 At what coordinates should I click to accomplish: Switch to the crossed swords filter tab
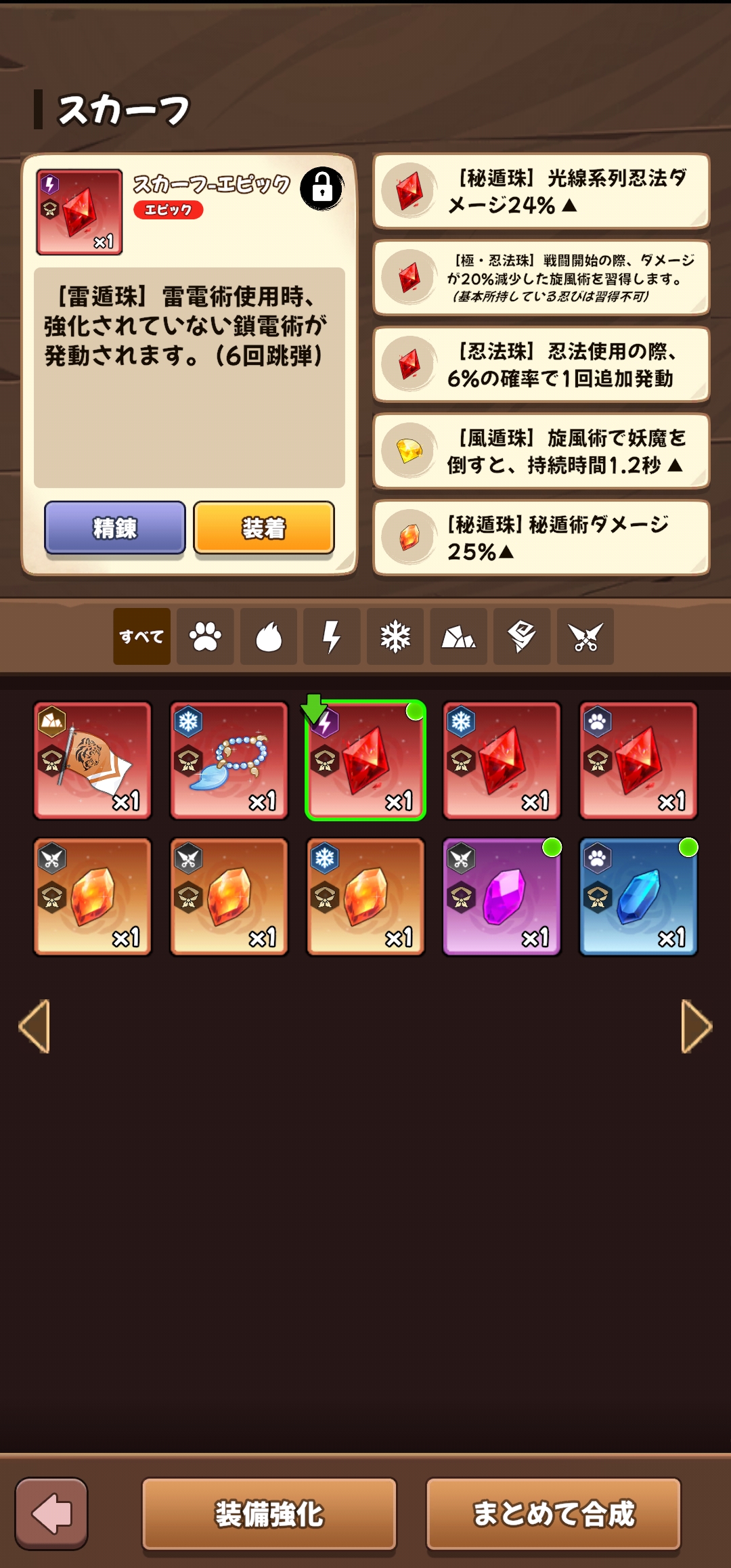[585, 636]
